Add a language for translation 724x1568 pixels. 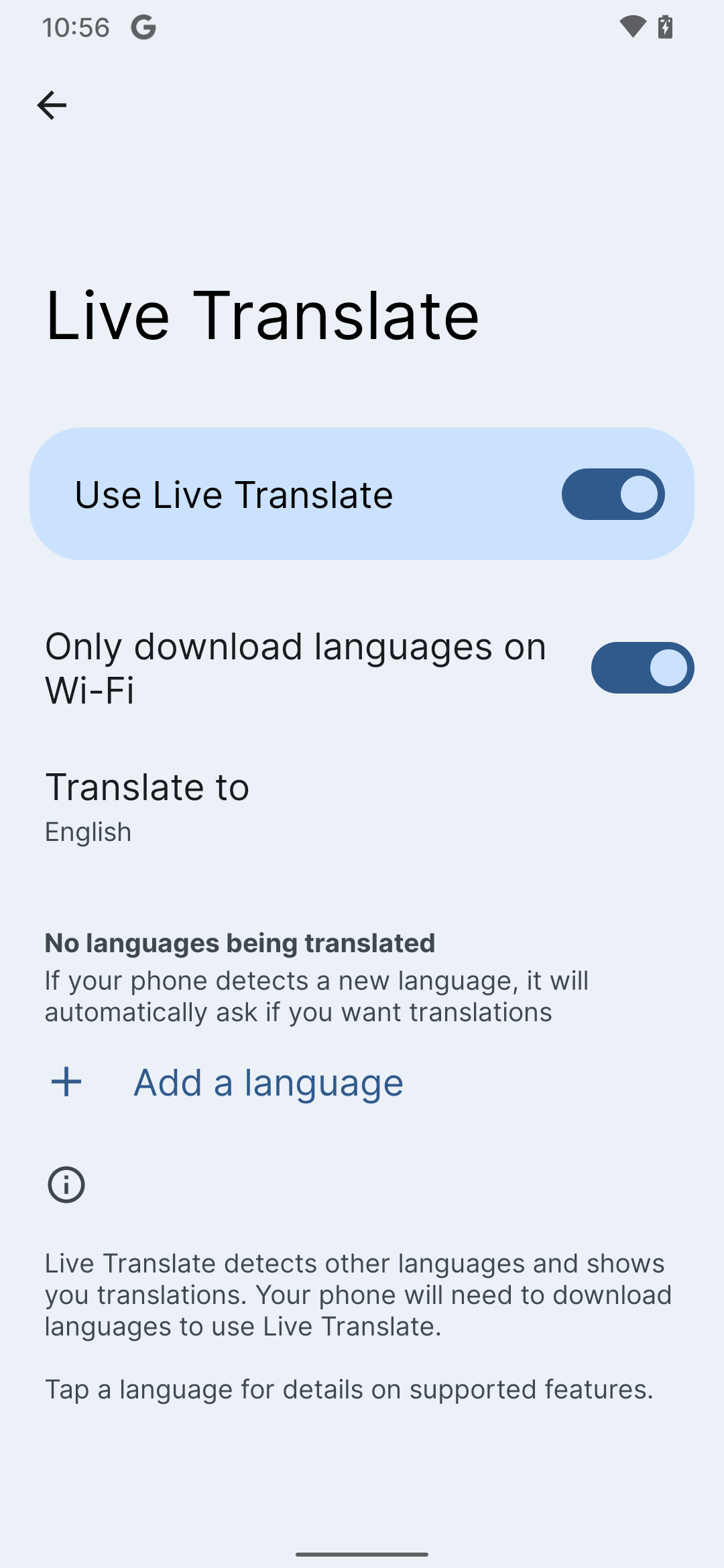[x=268, y=1082]
